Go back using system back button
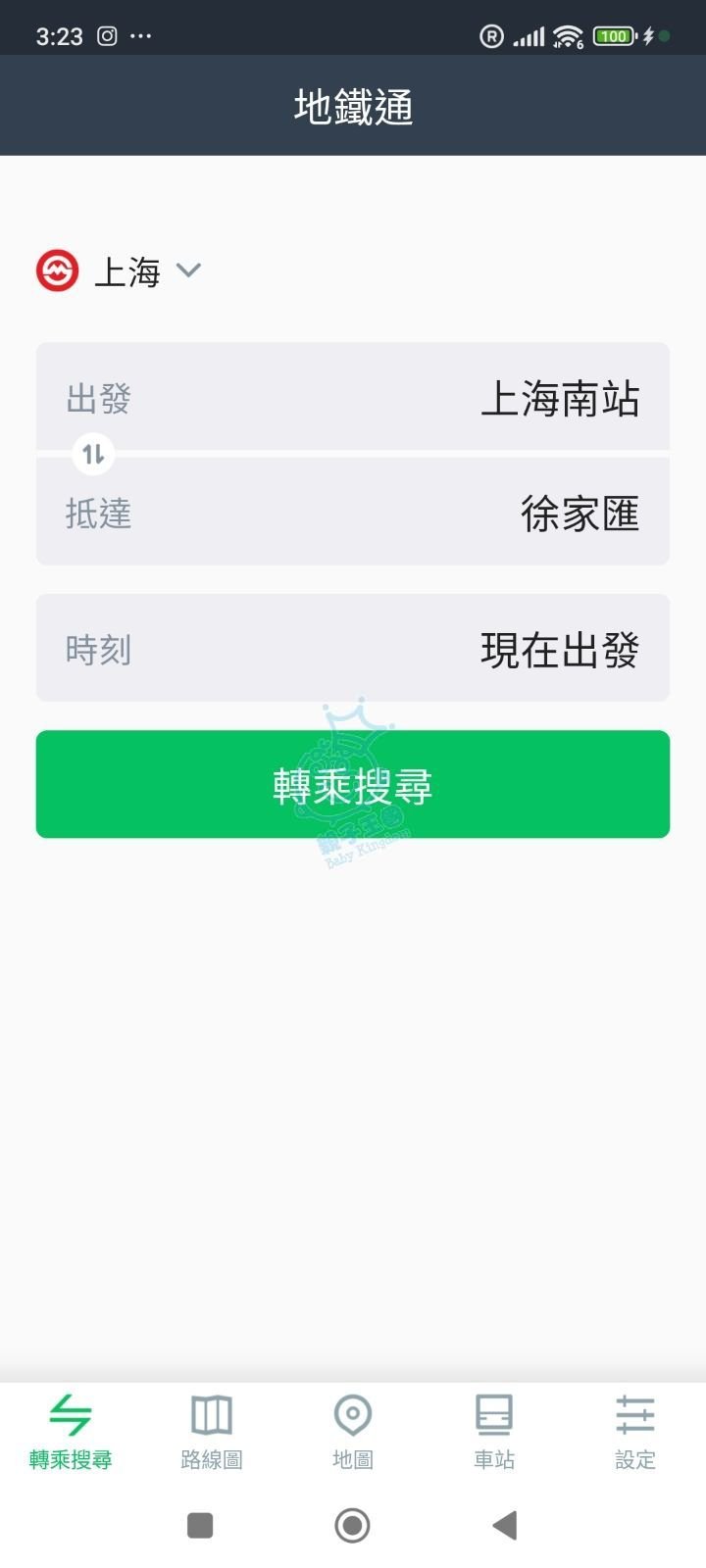The width and height of the screenshot is (706, 1568). (504, 1525)
